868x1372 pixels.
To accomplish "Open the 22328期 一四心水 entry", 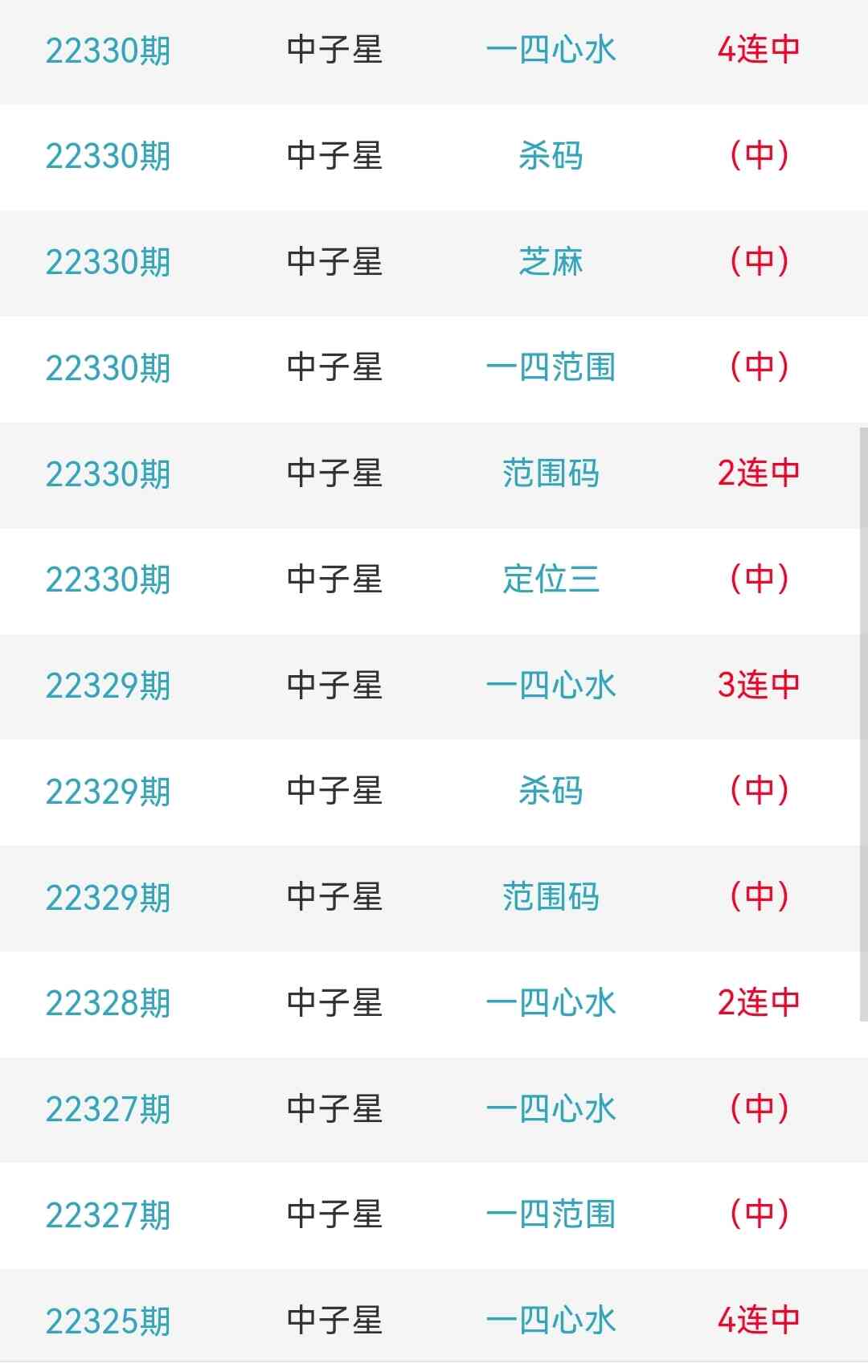I will pyautogui.click(x=551, y=1003).
